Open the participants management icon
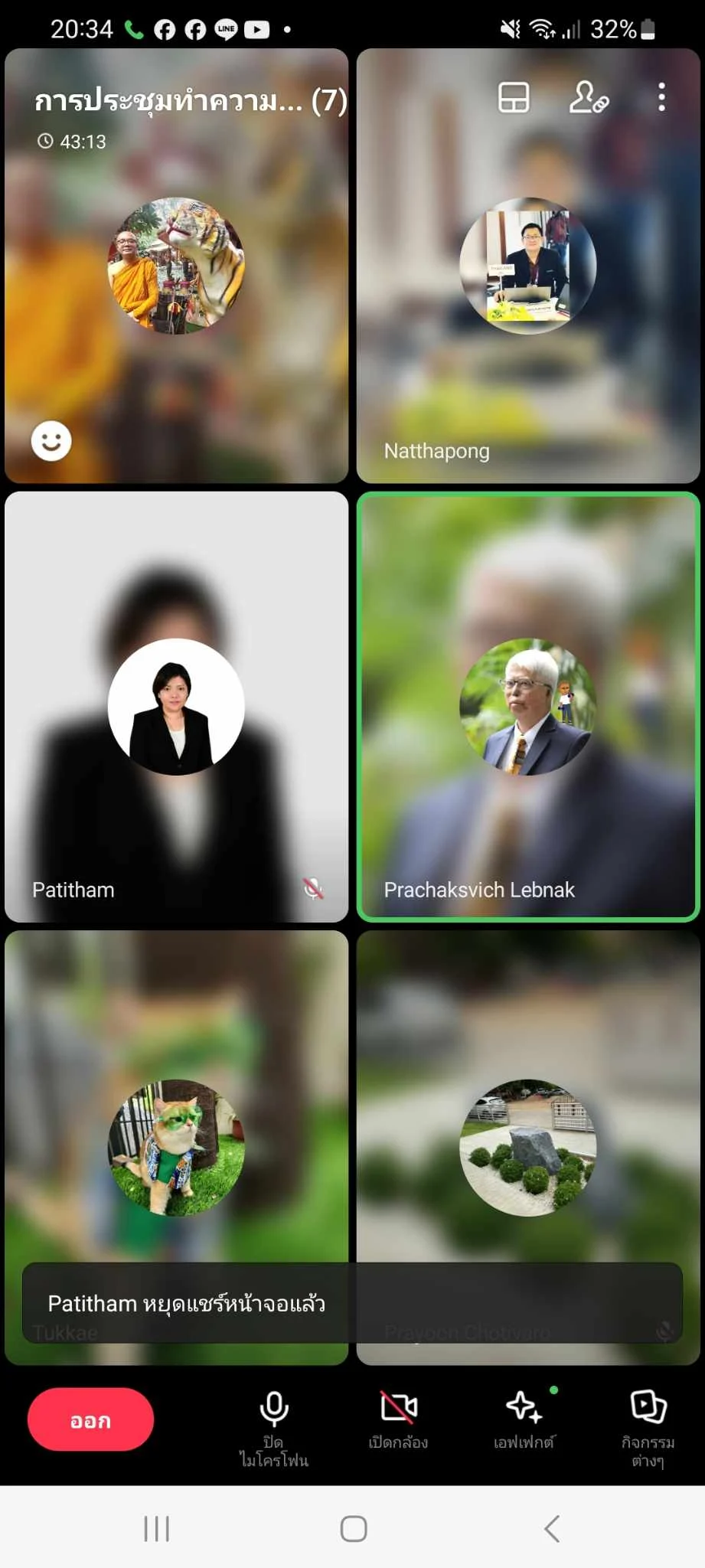This screenshot has width=705, height=1568. coord(589,98)
